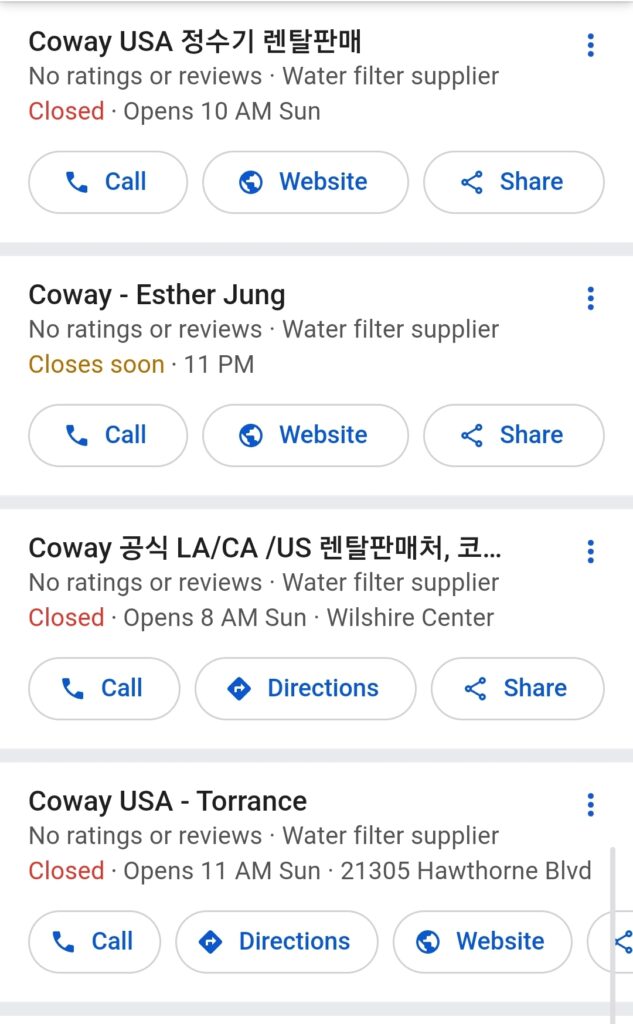633x1024 pixels.
Task: Share the Coway 공식 LA/CA listing
Action: (x=517, y=688)
